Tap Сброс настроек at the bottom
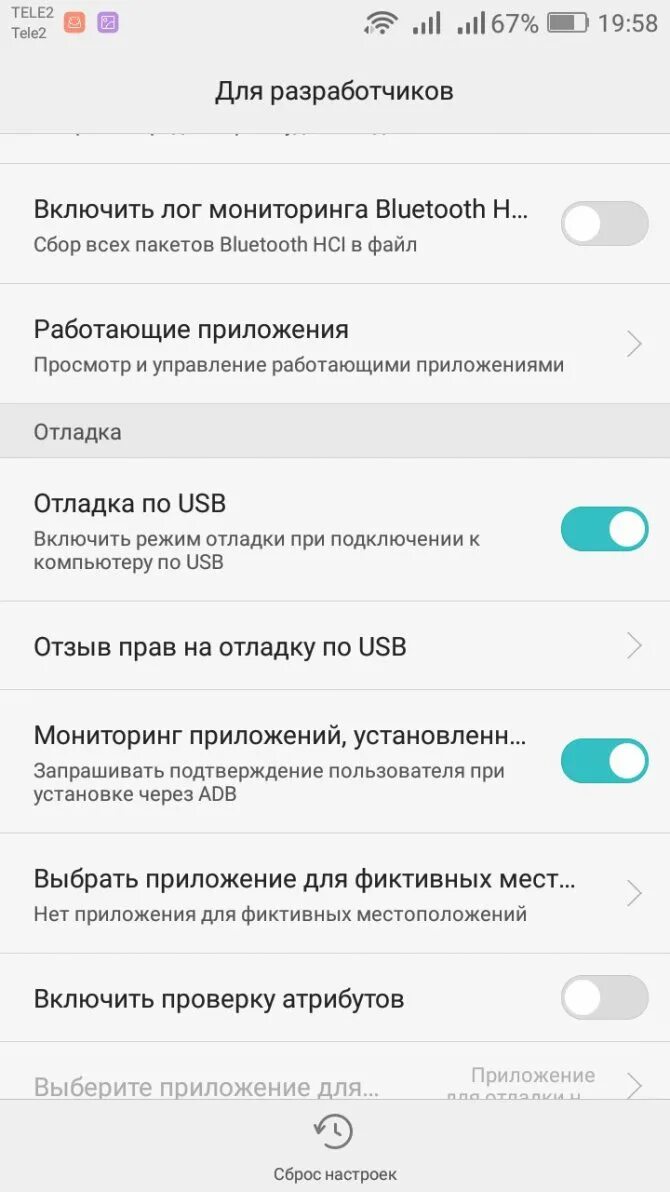 pos(334,1147)
